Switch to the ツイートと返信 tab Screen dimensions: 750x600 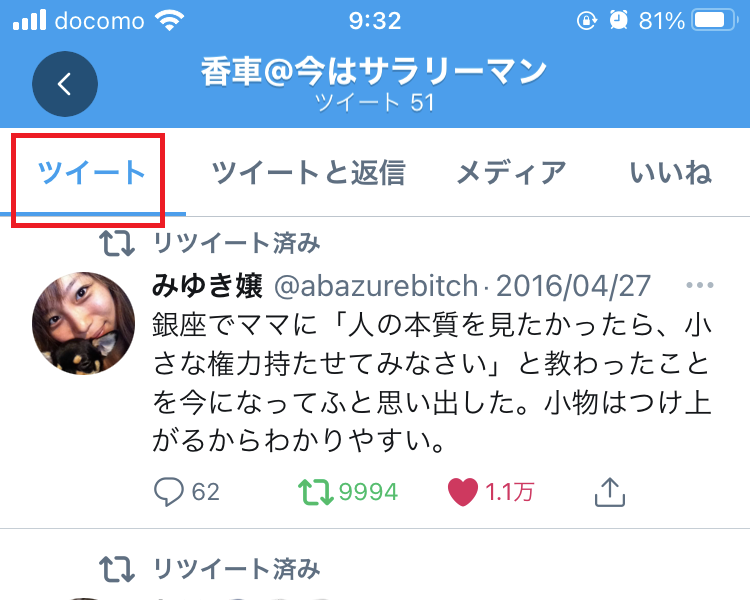coord(308,173)
